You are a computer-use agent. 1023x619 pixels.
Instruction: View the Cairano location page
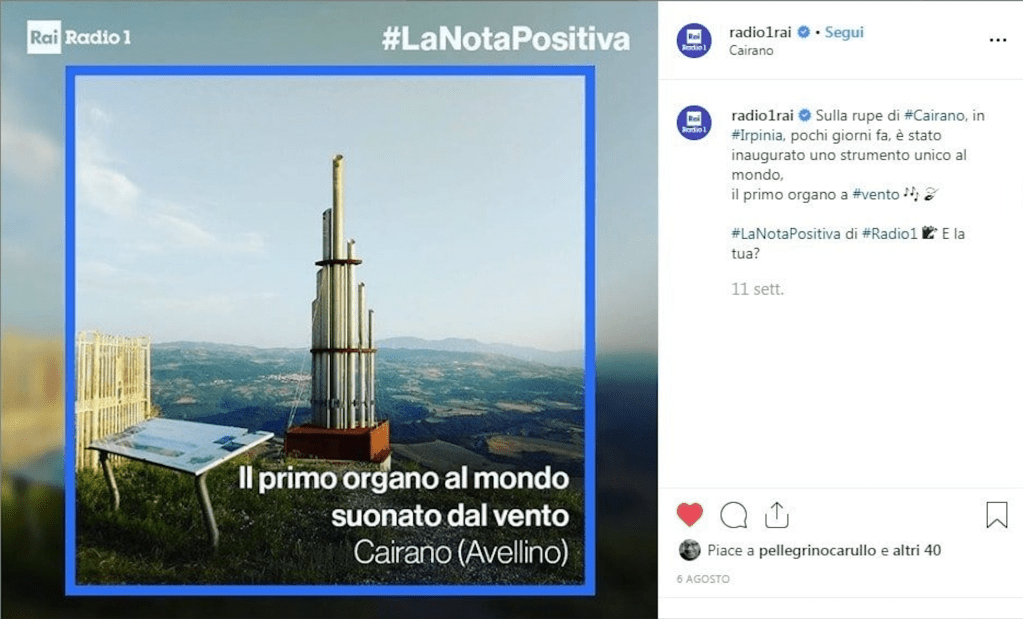[x=751, y=51]
